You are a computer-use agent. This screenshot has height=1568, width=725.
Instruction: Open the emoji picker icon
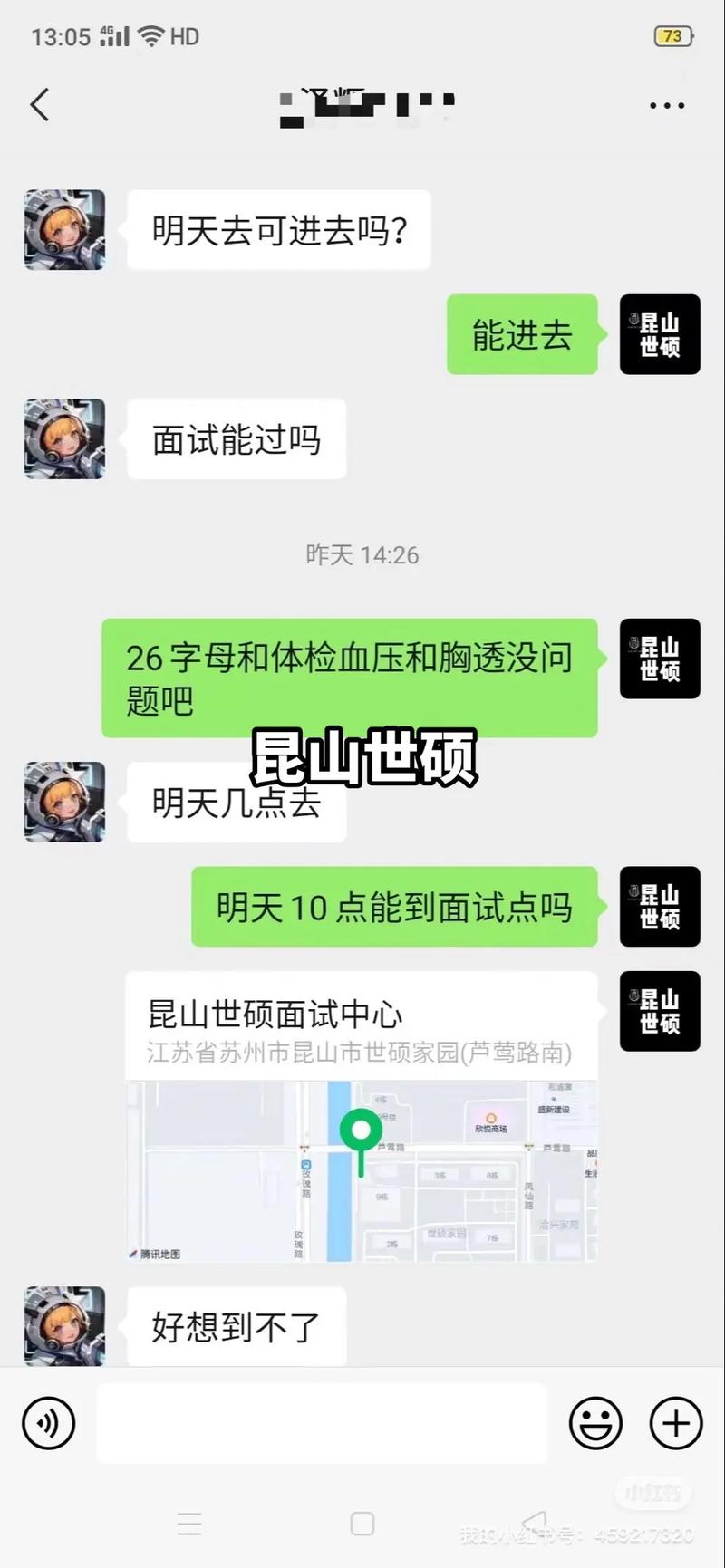[596, 1423]
